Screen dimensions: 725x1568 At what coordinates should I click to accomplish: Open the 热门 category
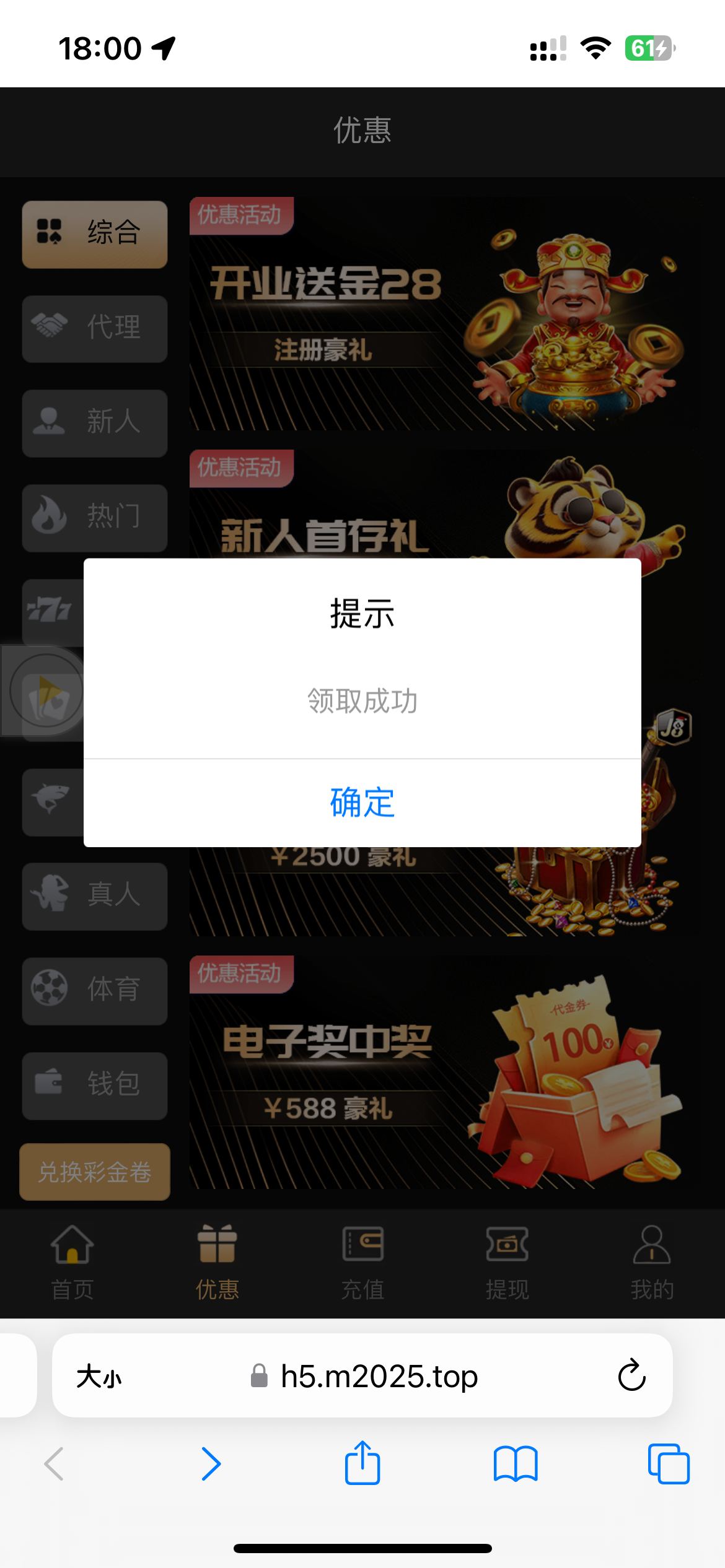[x=95, y=518]
